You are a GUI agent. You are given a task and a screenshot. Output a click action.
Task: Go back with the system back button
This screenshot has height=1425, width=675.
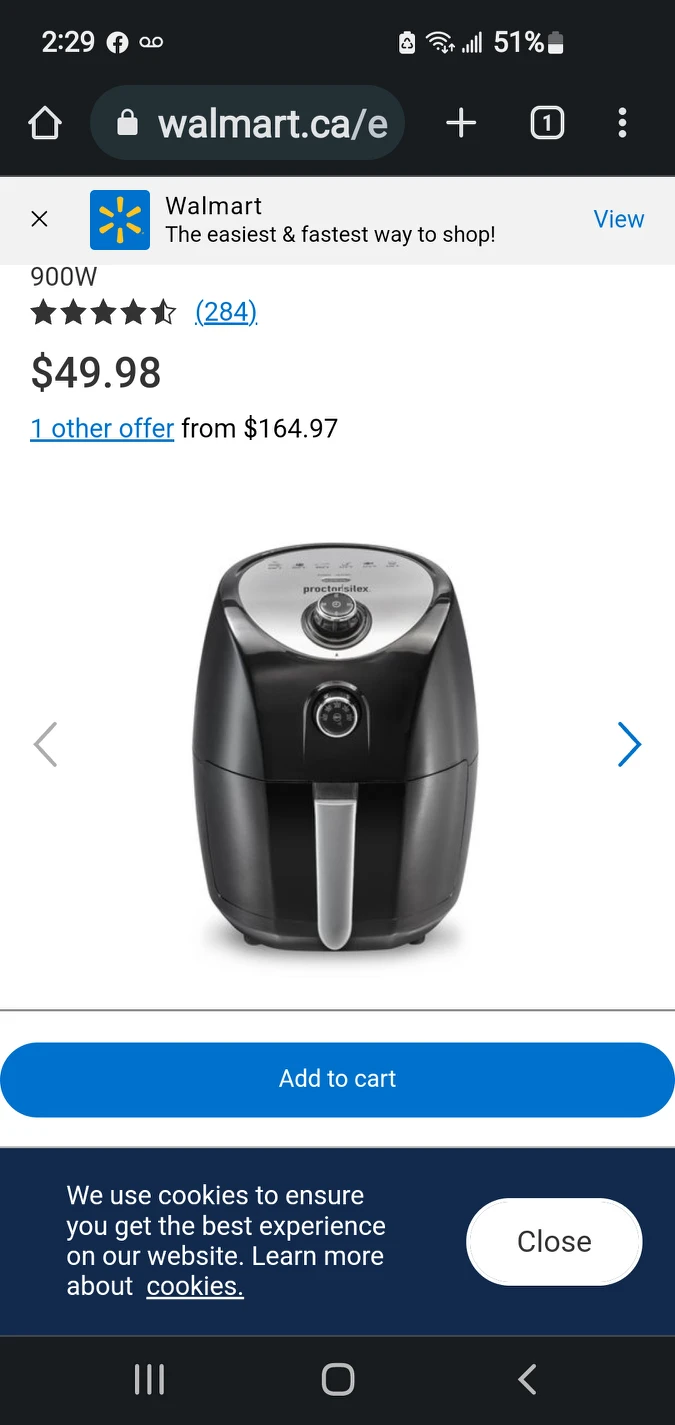[x=527, y=1380]
